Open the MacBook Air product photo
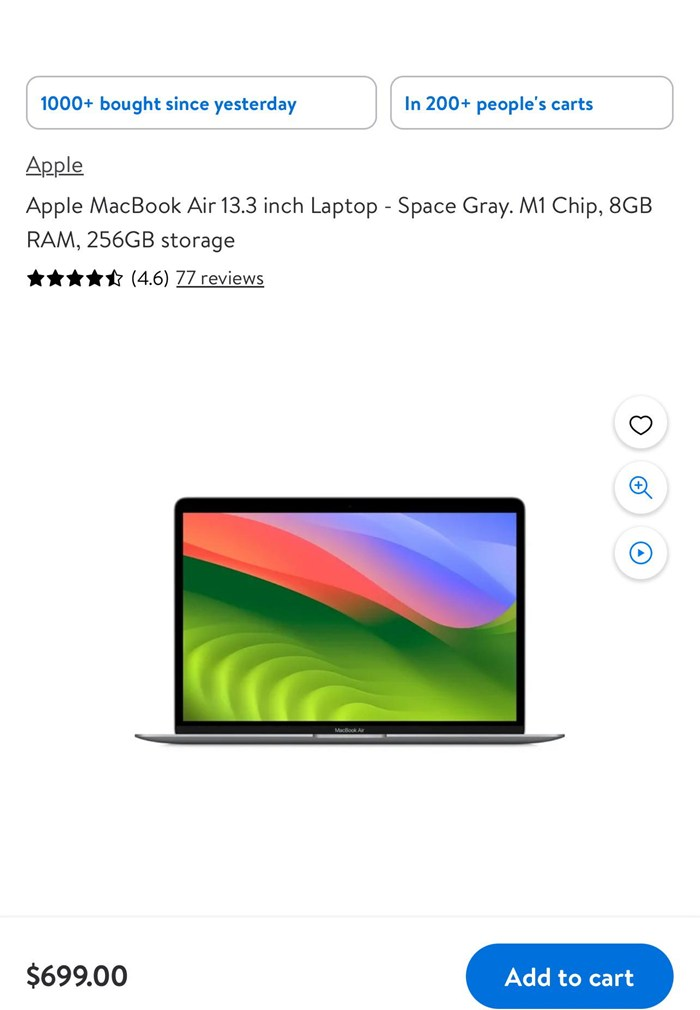 (349, 620)
